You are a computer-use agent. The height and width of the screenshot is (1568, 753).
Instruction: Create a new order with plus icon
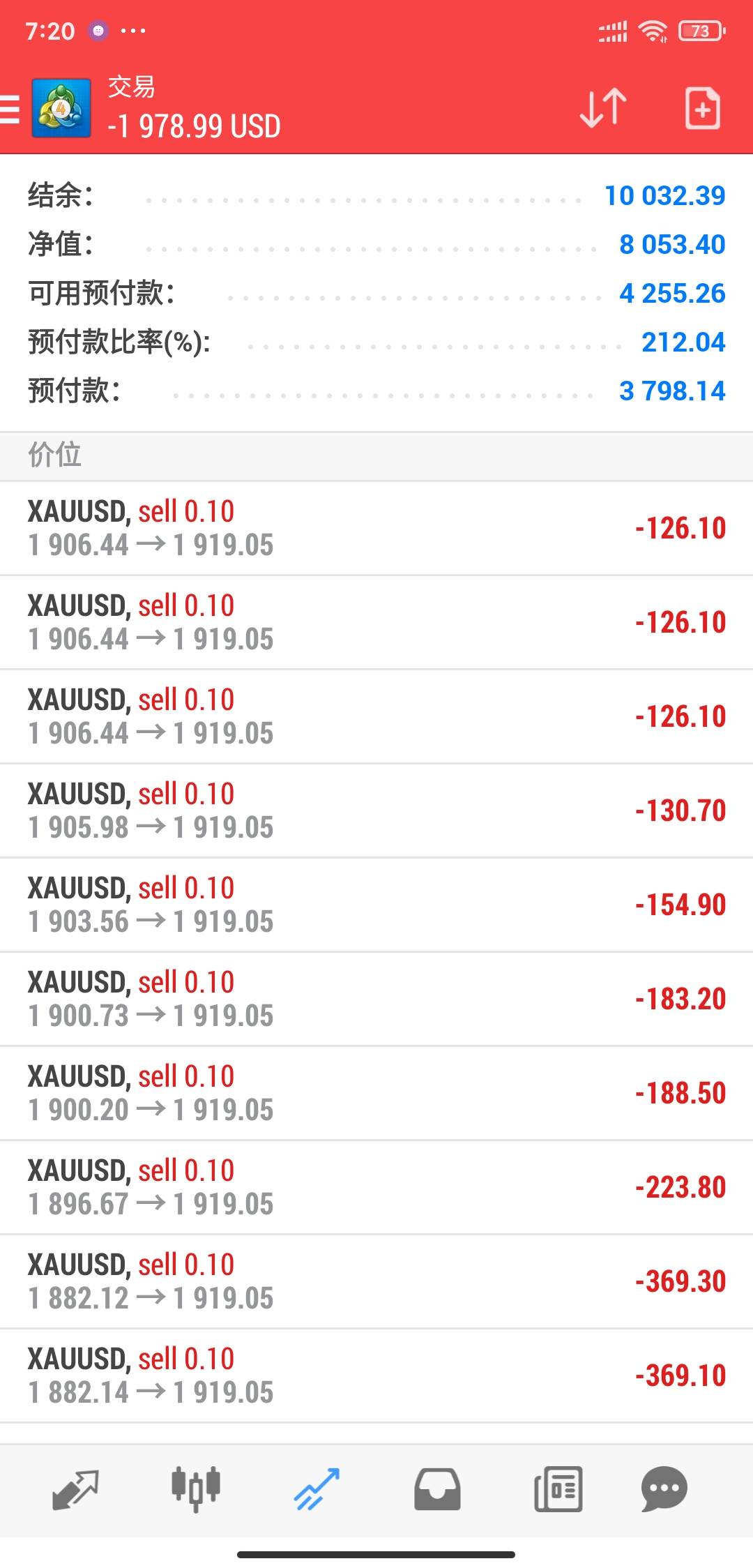(x=702, y=108)
